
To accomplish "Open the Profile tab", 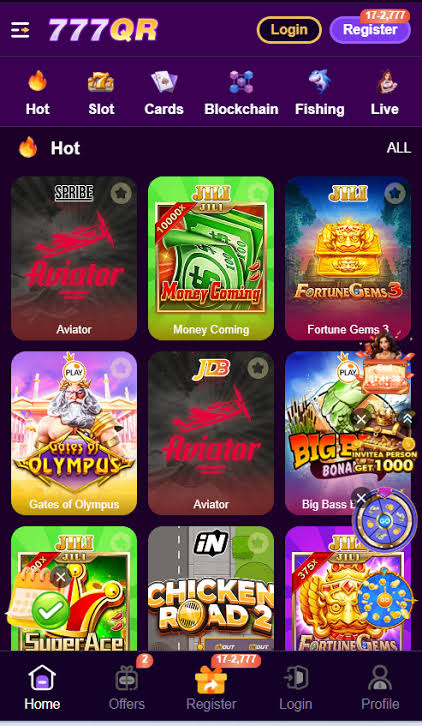I will [380, 689].
